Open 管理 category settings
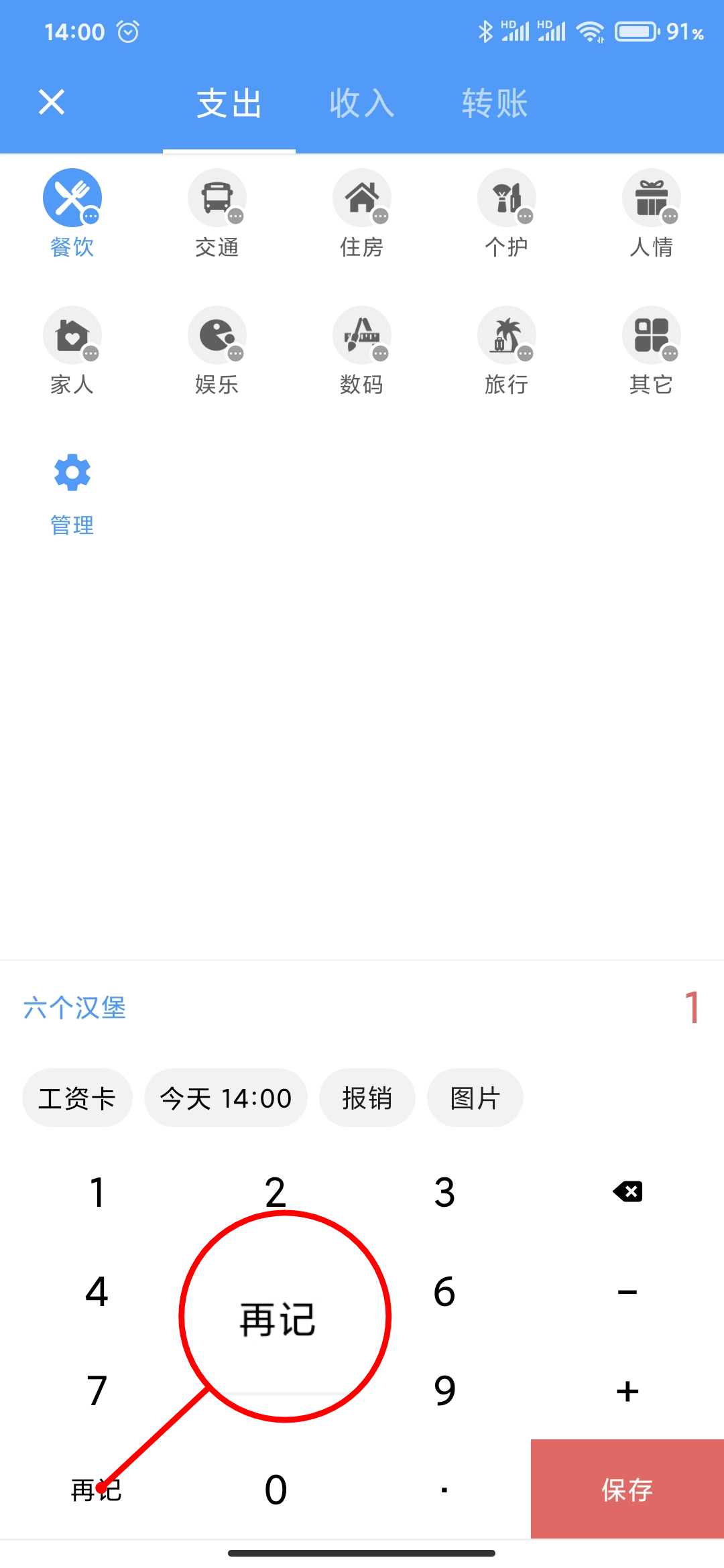This screenshot has width=724, height=1568. pos(72,494)
